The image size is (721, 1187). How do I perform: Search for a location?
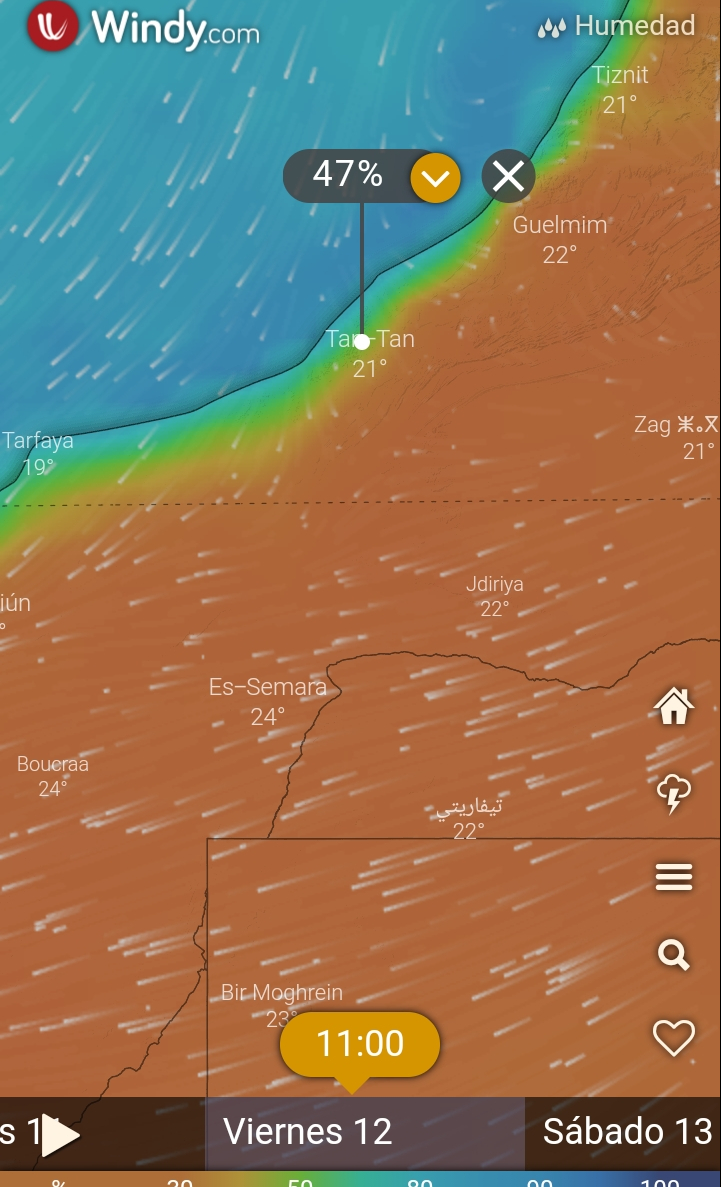(x=673, y=956)
